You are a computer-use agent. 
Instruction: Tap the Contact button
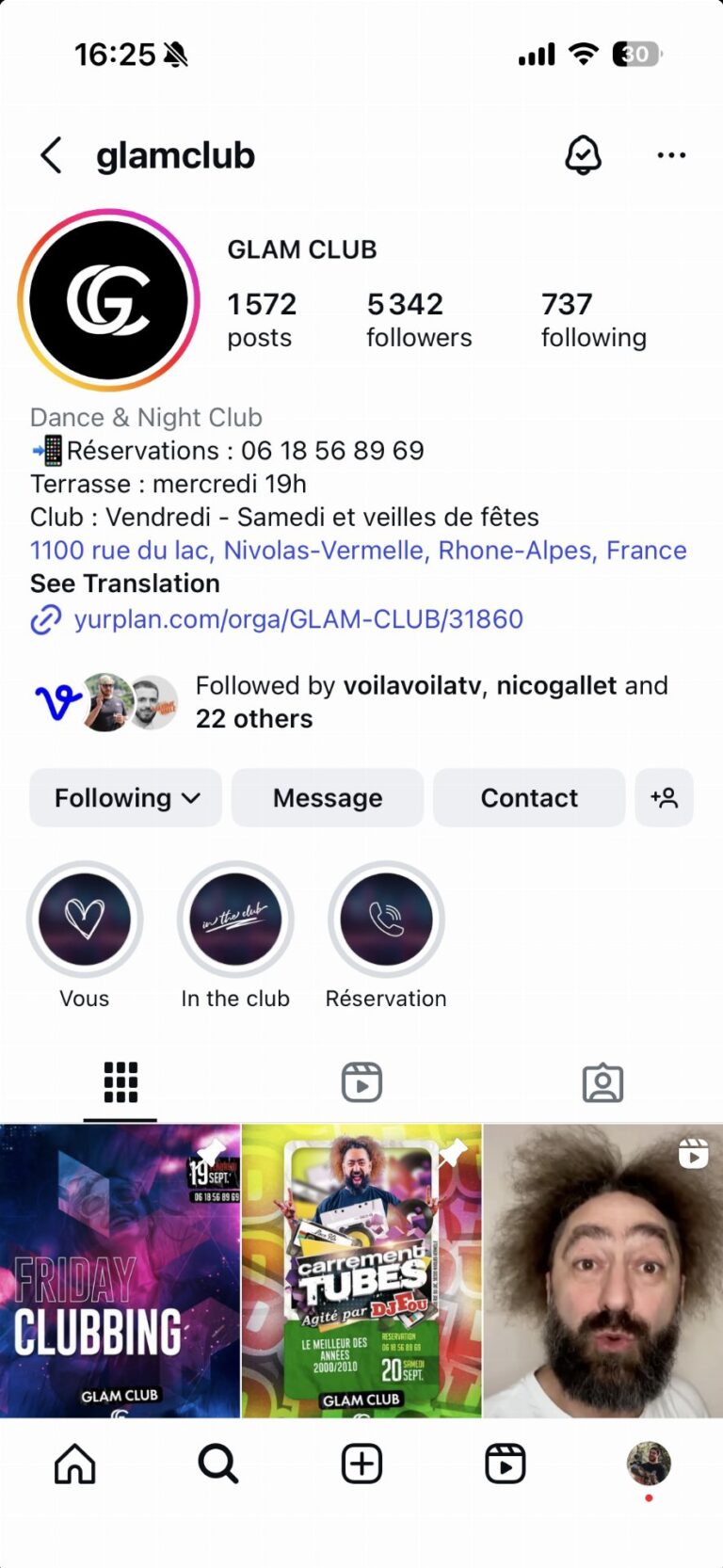point(529,798)
